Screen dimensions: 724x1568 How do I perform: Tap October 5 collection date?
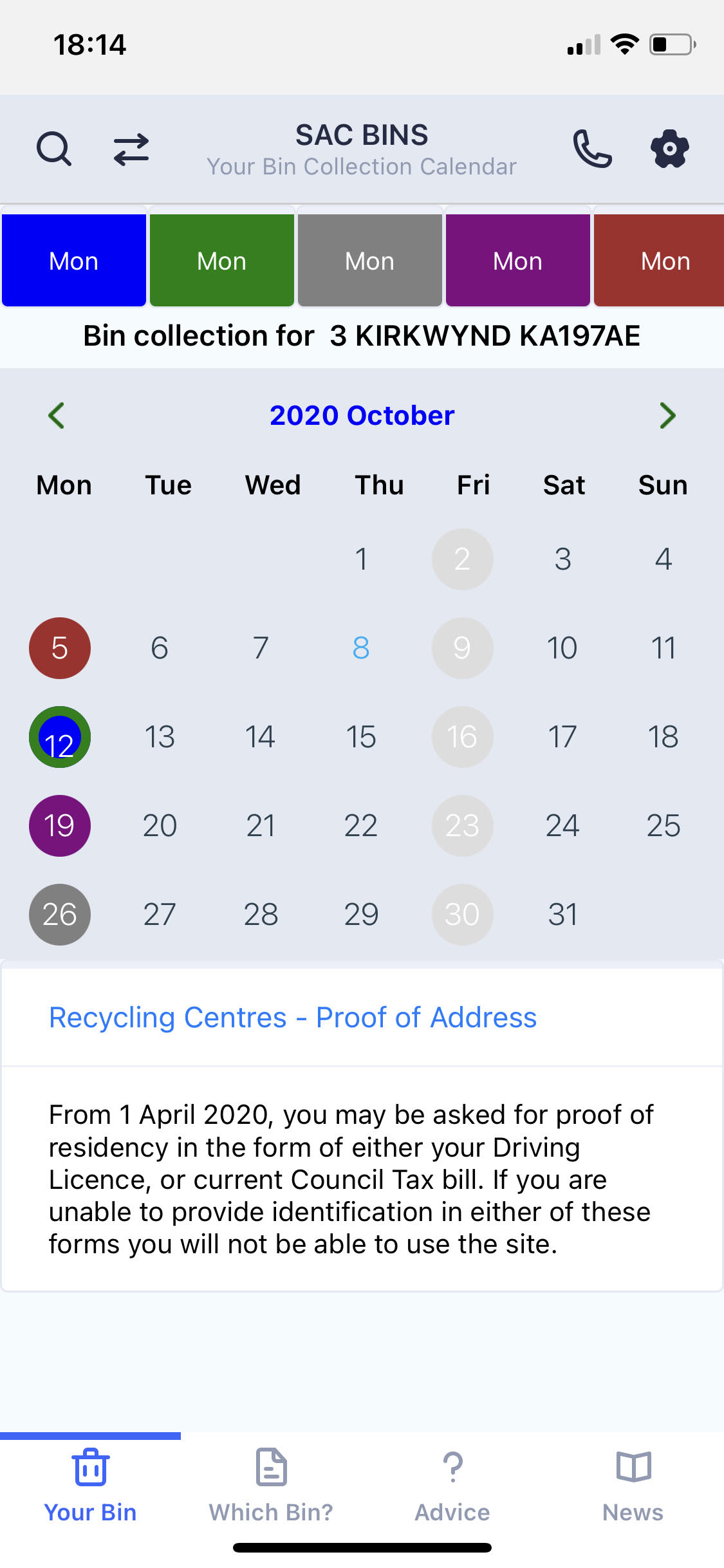60,648
